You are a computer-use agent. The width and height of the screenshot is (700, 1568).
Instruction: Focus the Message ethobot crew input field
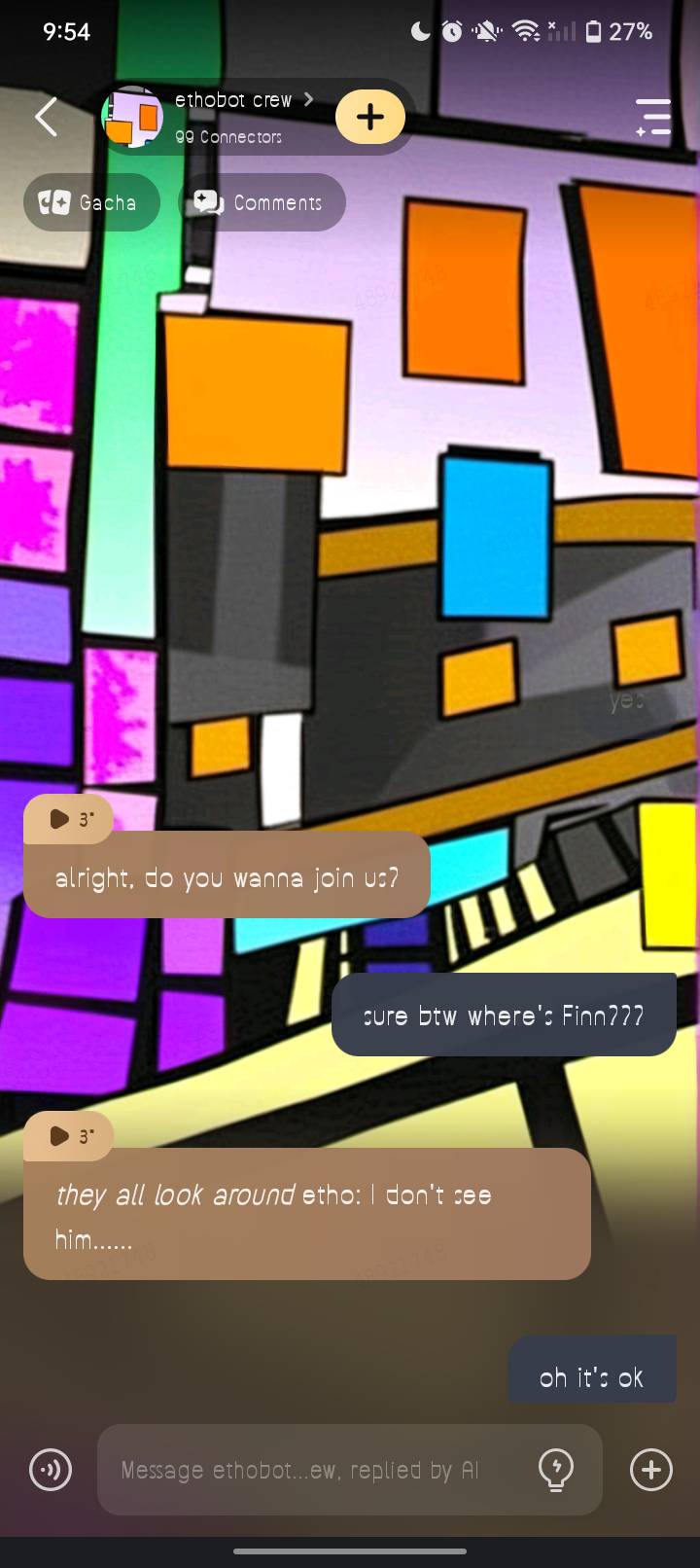point(311,1469)
